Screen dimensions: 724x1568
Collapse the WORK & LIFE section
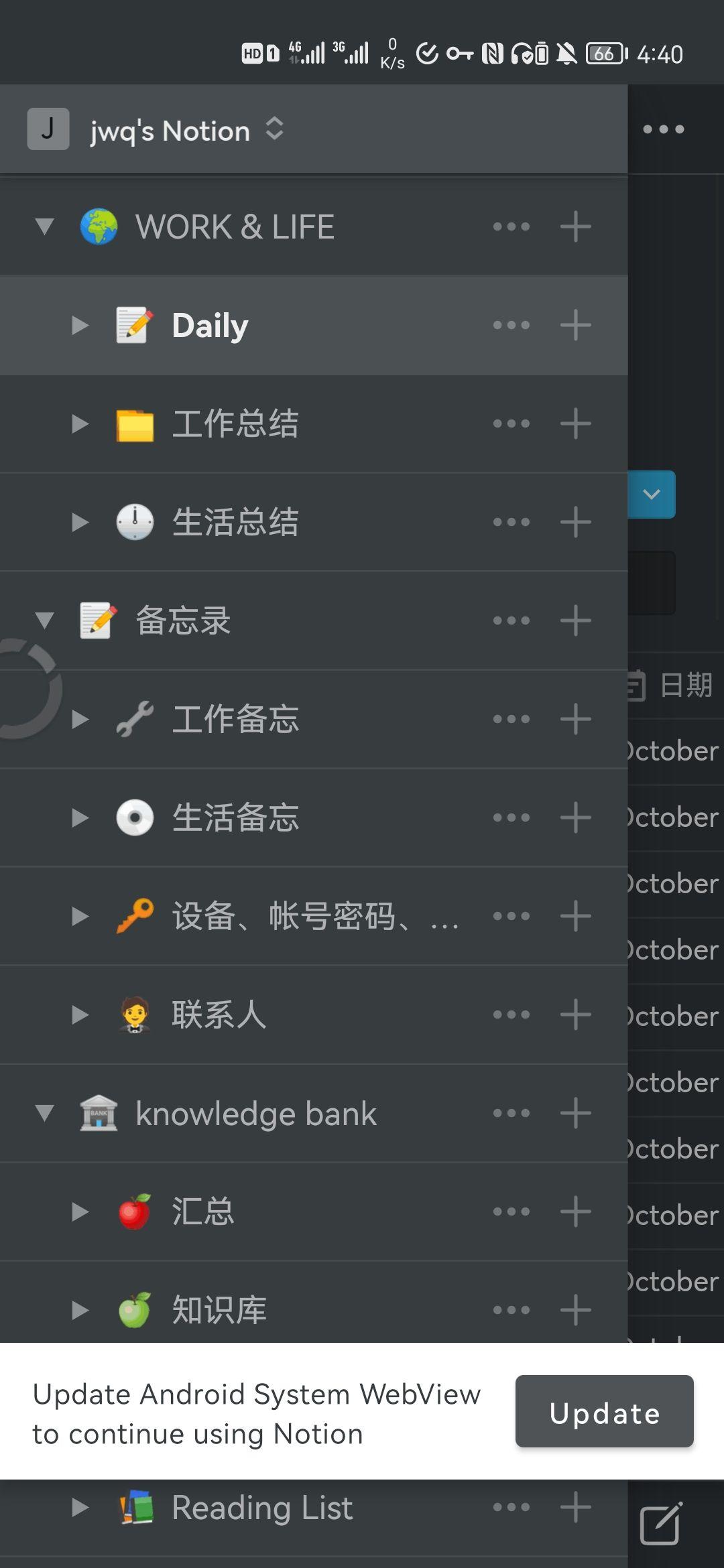(x=45, y=226)
